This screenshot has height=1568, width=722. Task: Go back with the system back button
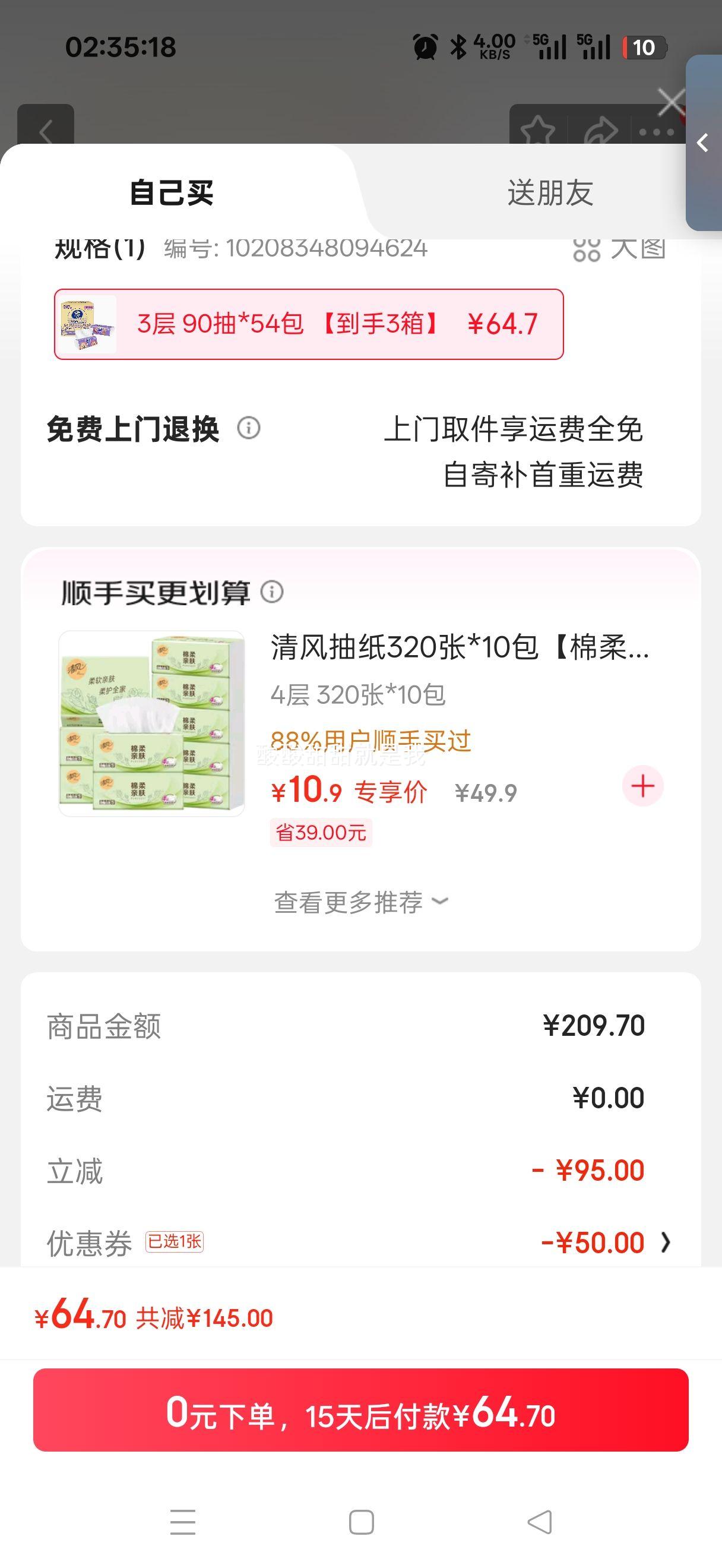click(x=540, y=1522)
